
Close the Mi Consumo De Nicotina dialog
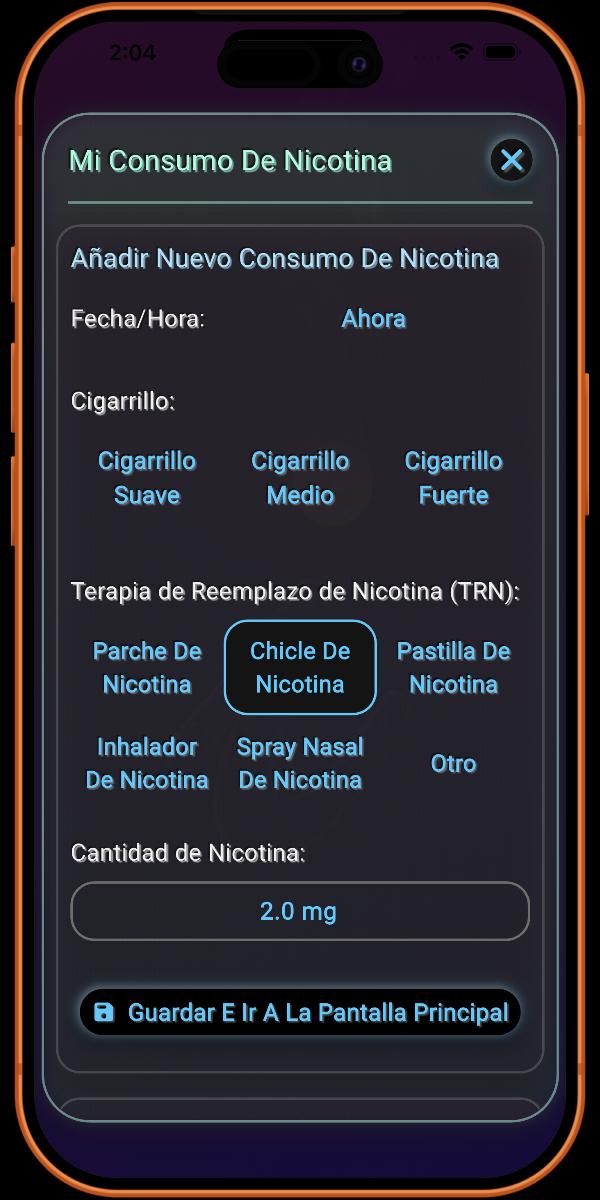point(512,160)
